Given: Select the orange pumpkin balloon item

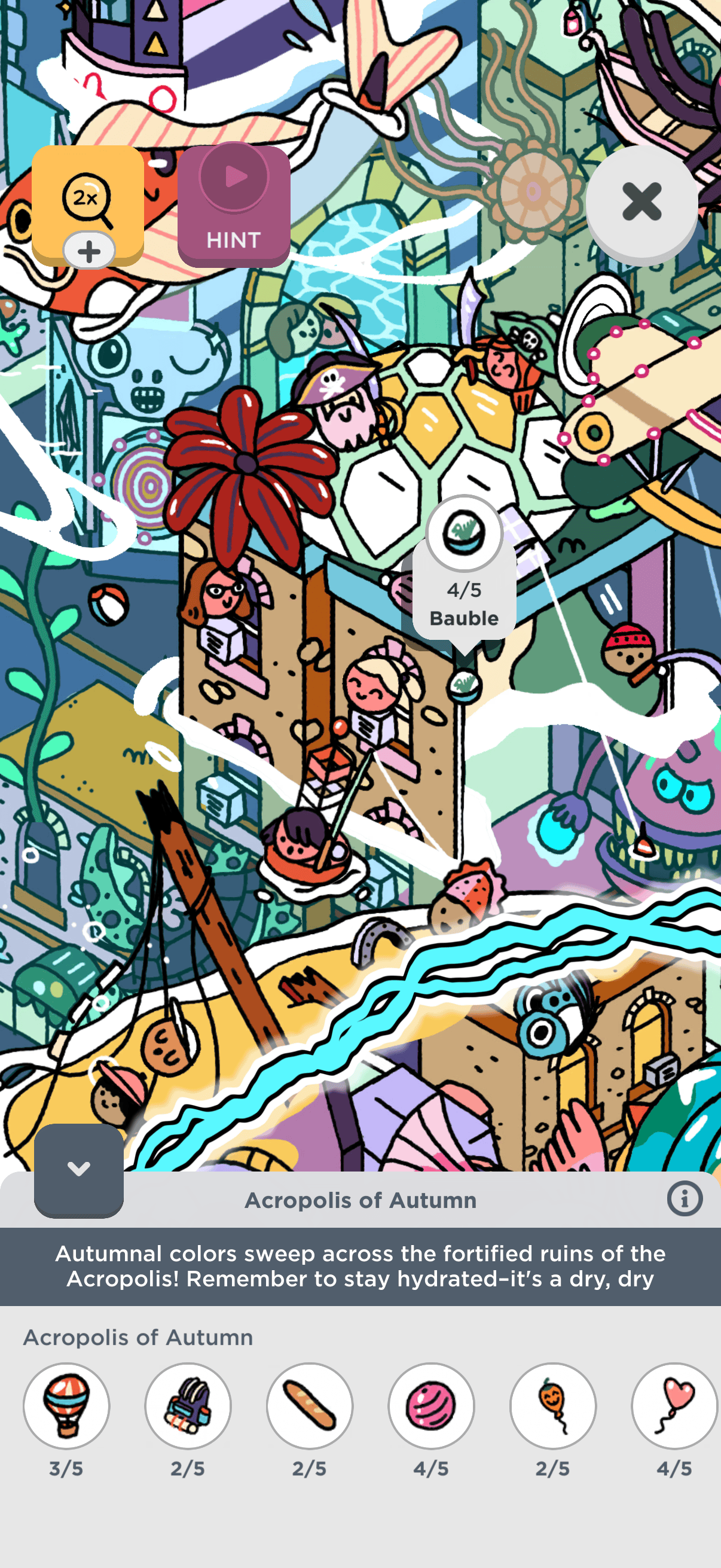Looking at the screenshot, I should pyautogui.click(x=553, y=1405).
